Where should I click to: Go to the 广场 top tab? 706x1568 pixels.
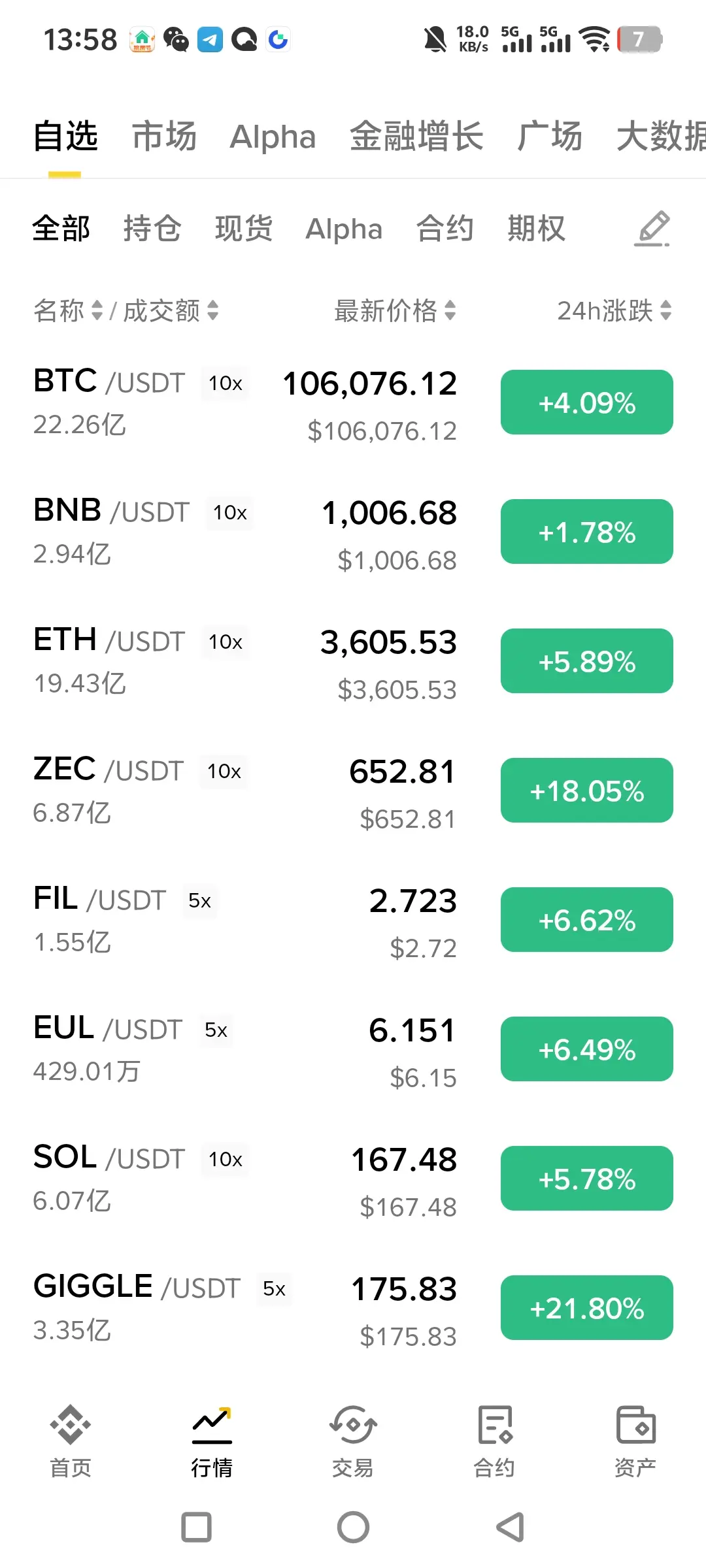coord(549,137)
